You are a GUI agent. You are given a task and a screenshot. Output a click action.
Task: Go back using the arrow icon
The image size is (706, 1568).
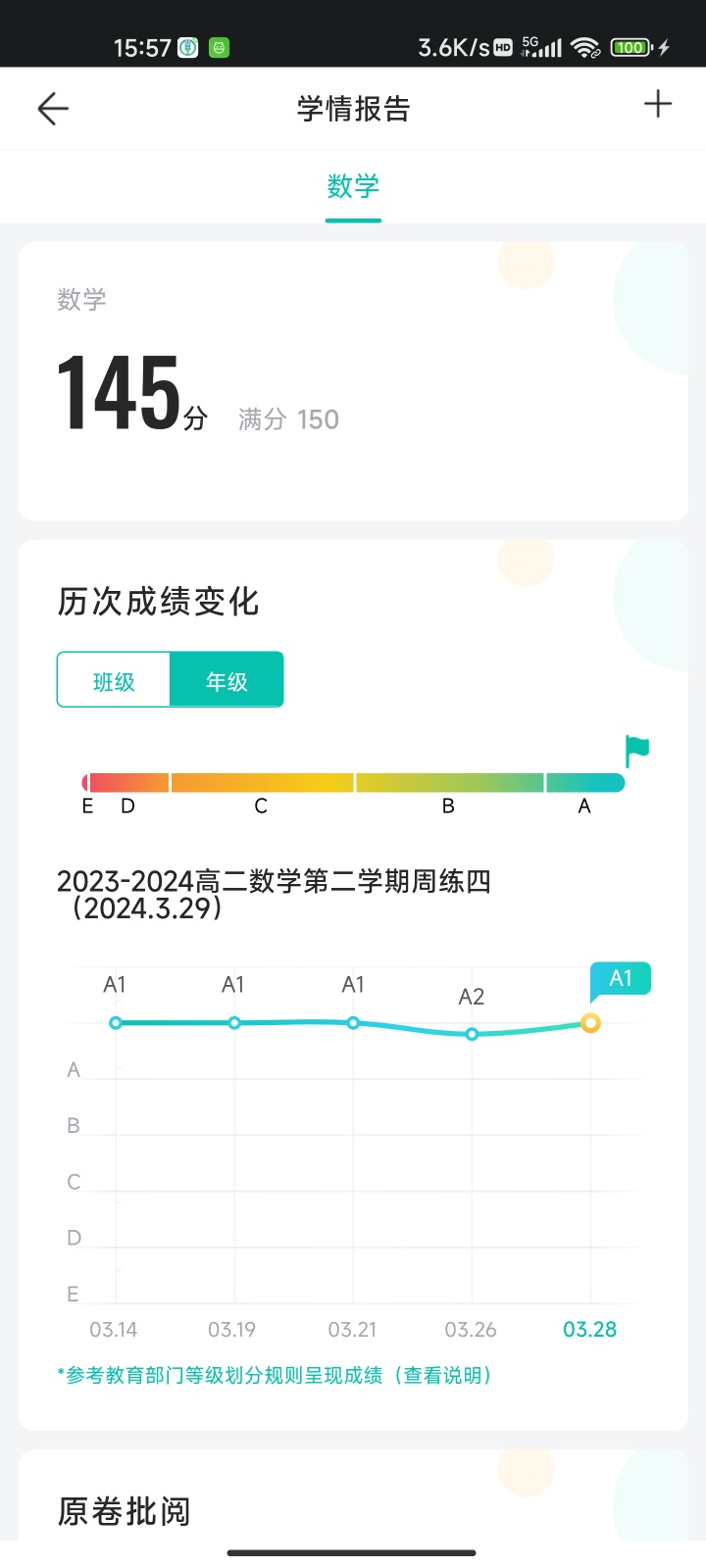[x=53, y=108]
